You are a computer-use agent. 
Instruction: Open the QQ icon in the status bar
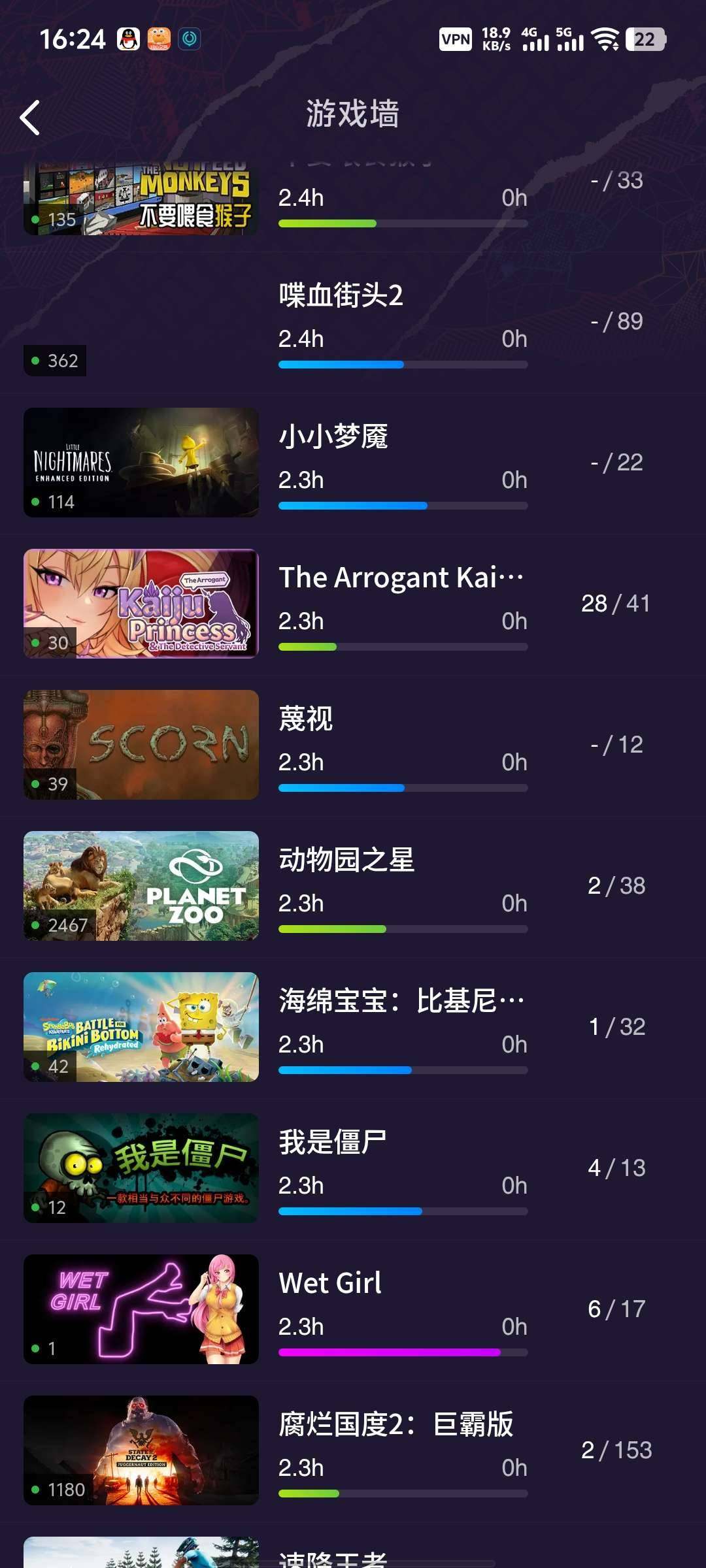[129, 39]
